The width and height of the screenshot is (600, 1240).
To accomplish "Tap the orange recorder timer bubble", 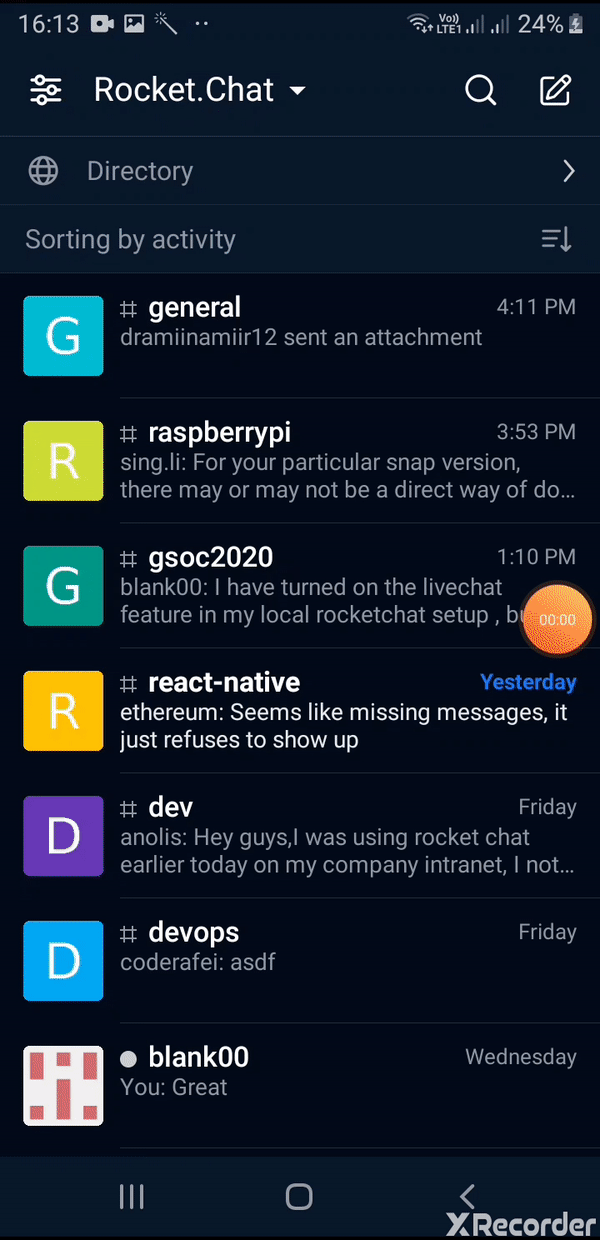I will (558, 620).
